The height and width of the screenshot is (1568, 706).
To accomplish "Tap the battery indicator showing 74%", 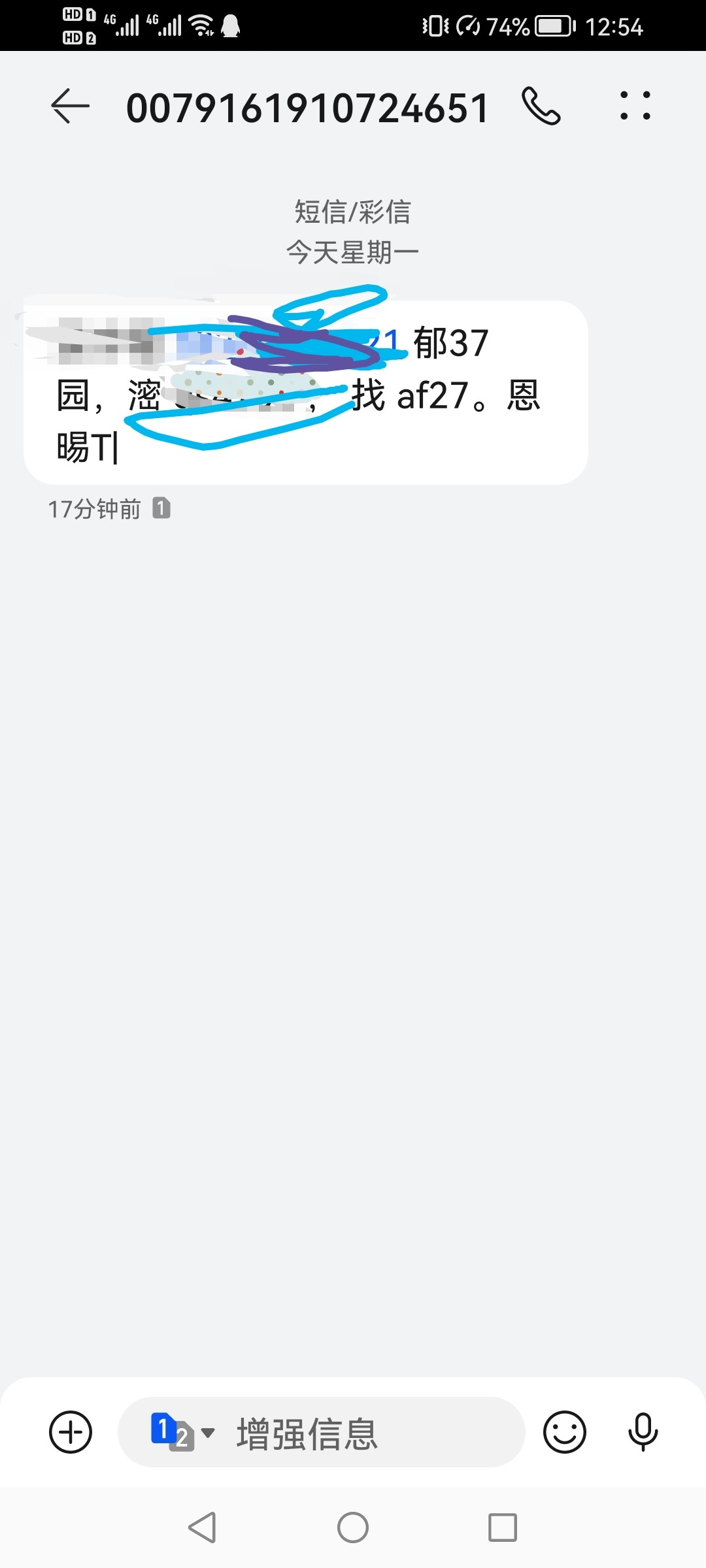I will click(551, 26).
